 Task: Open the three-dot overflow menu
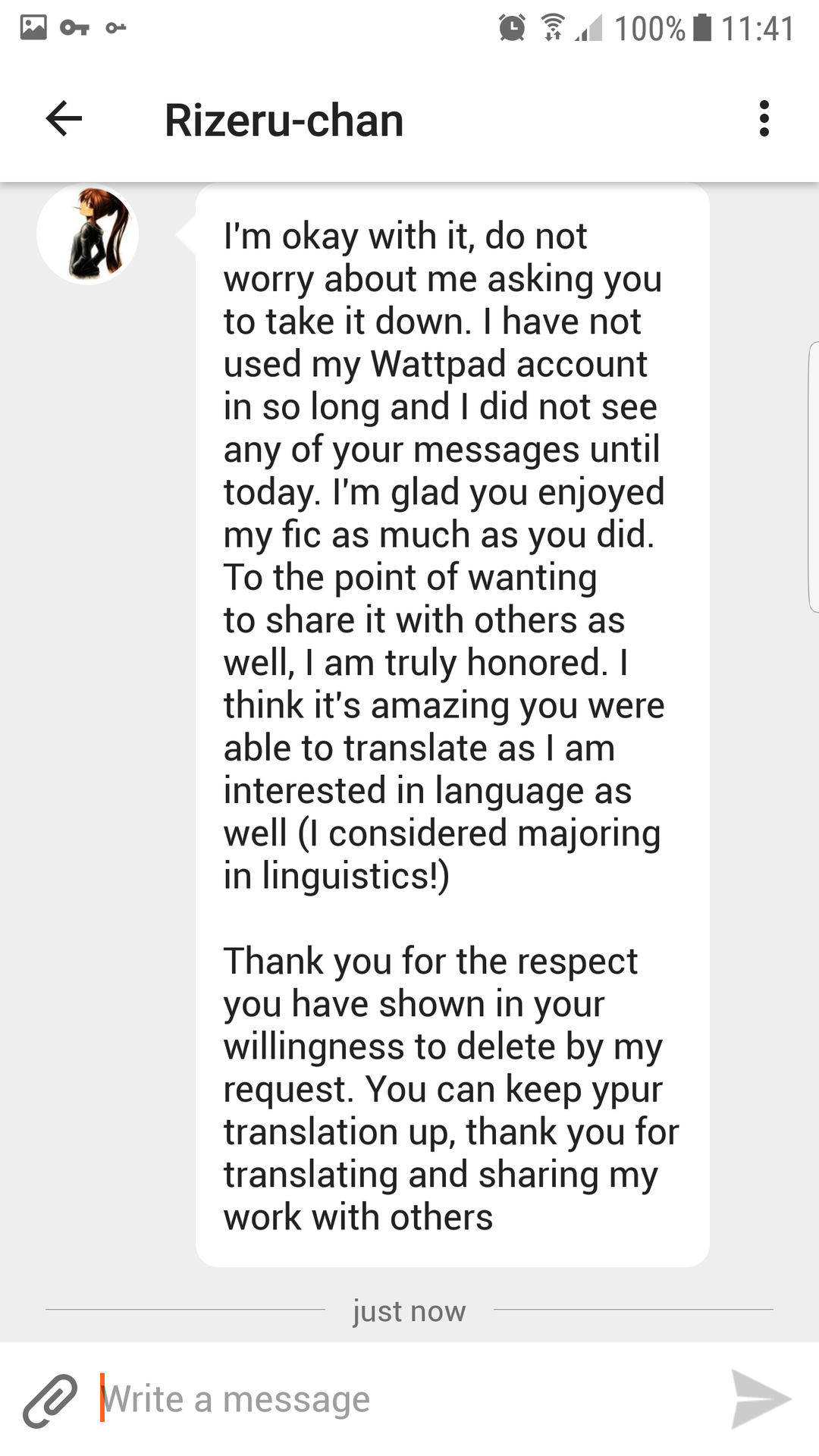(x=764, y=119)
